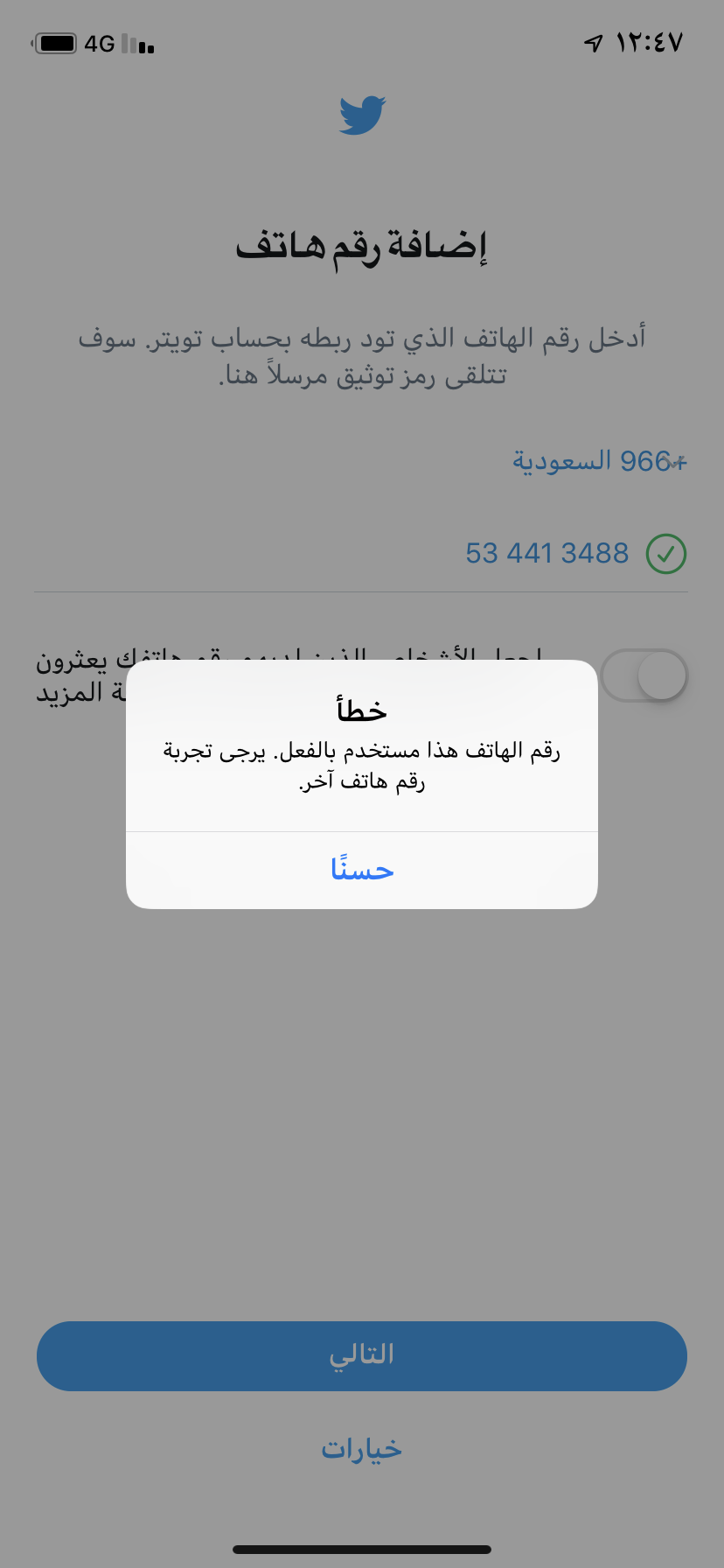
Task: Toggle the phone discoverability switch
Action: [x=644, y=675]
